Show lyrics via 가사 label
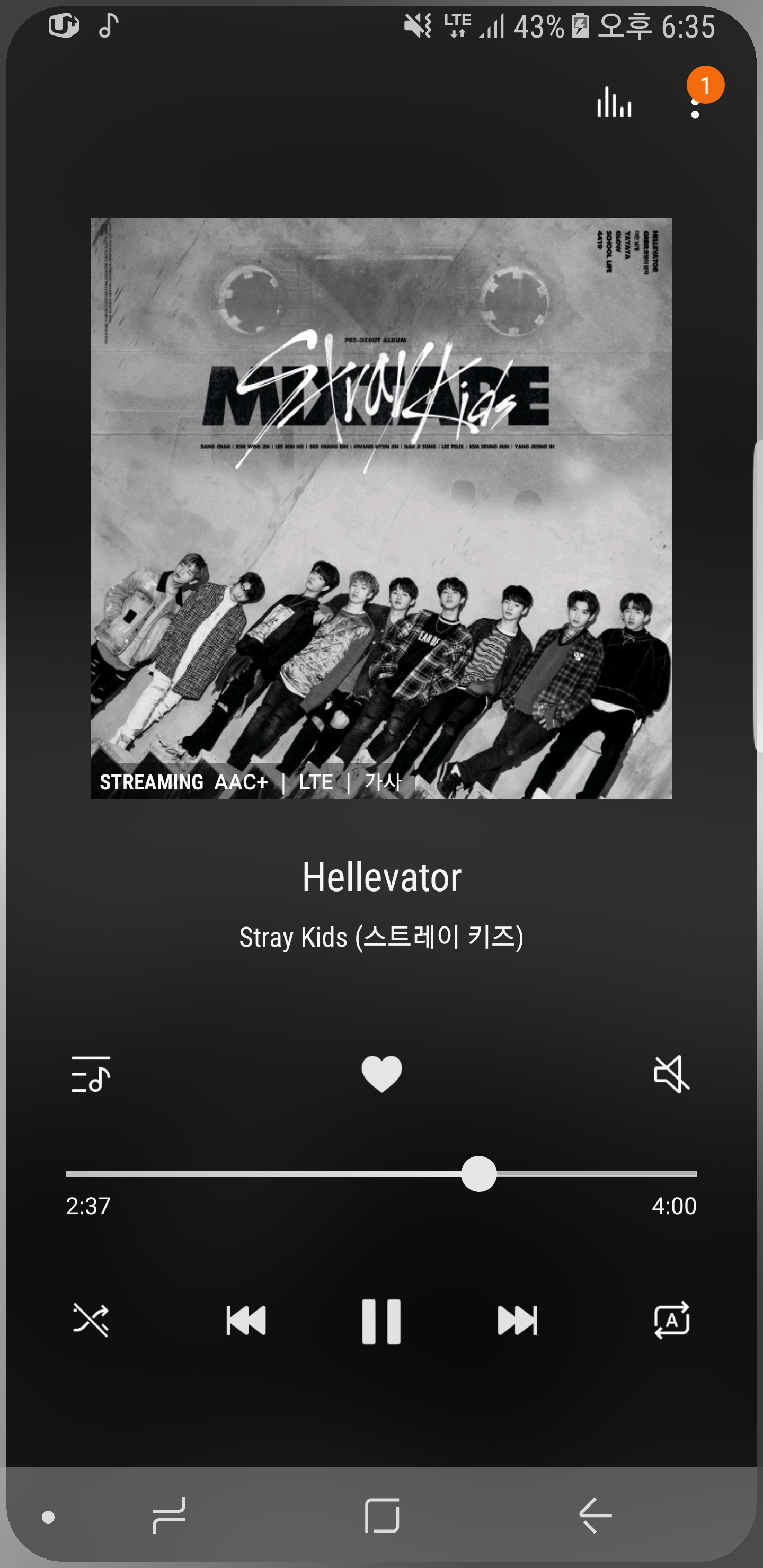This screenshot has width=763, height=1568. [x=383, y=781]
